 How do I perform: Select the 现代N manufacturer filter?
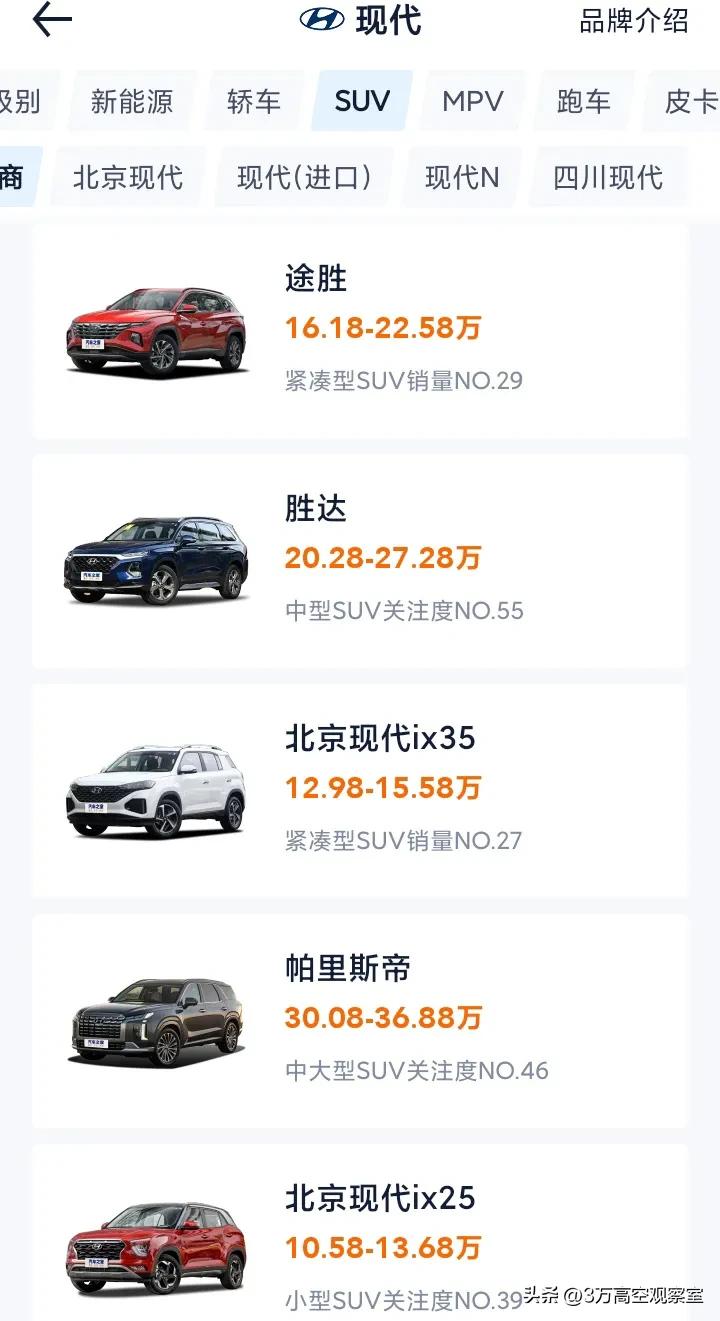coord(461,176)
